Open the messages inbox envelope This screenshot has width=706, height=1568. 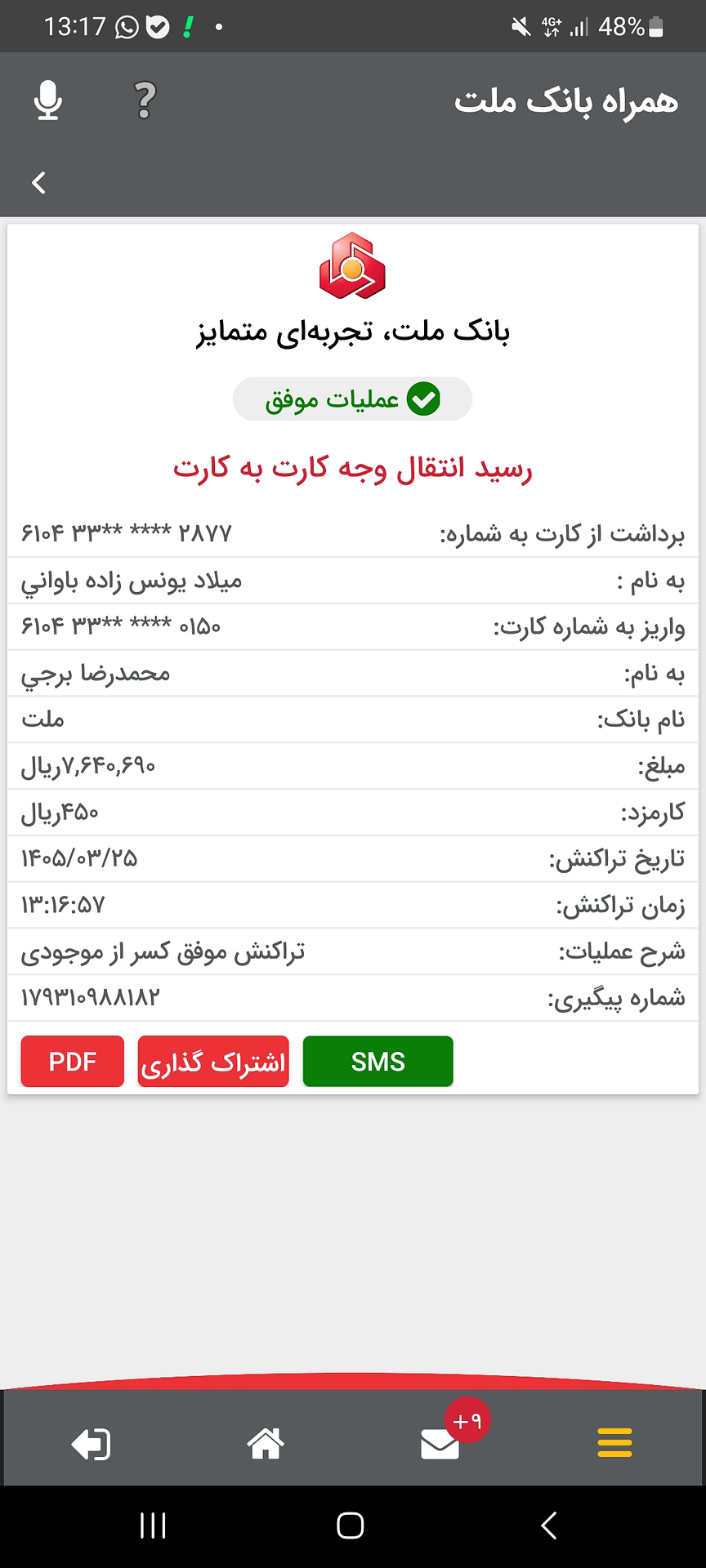440,1445
